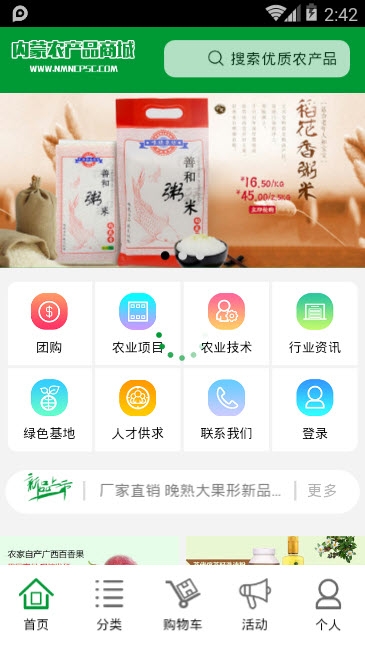View 行业资讯 industry news

[x=315, y=323]
